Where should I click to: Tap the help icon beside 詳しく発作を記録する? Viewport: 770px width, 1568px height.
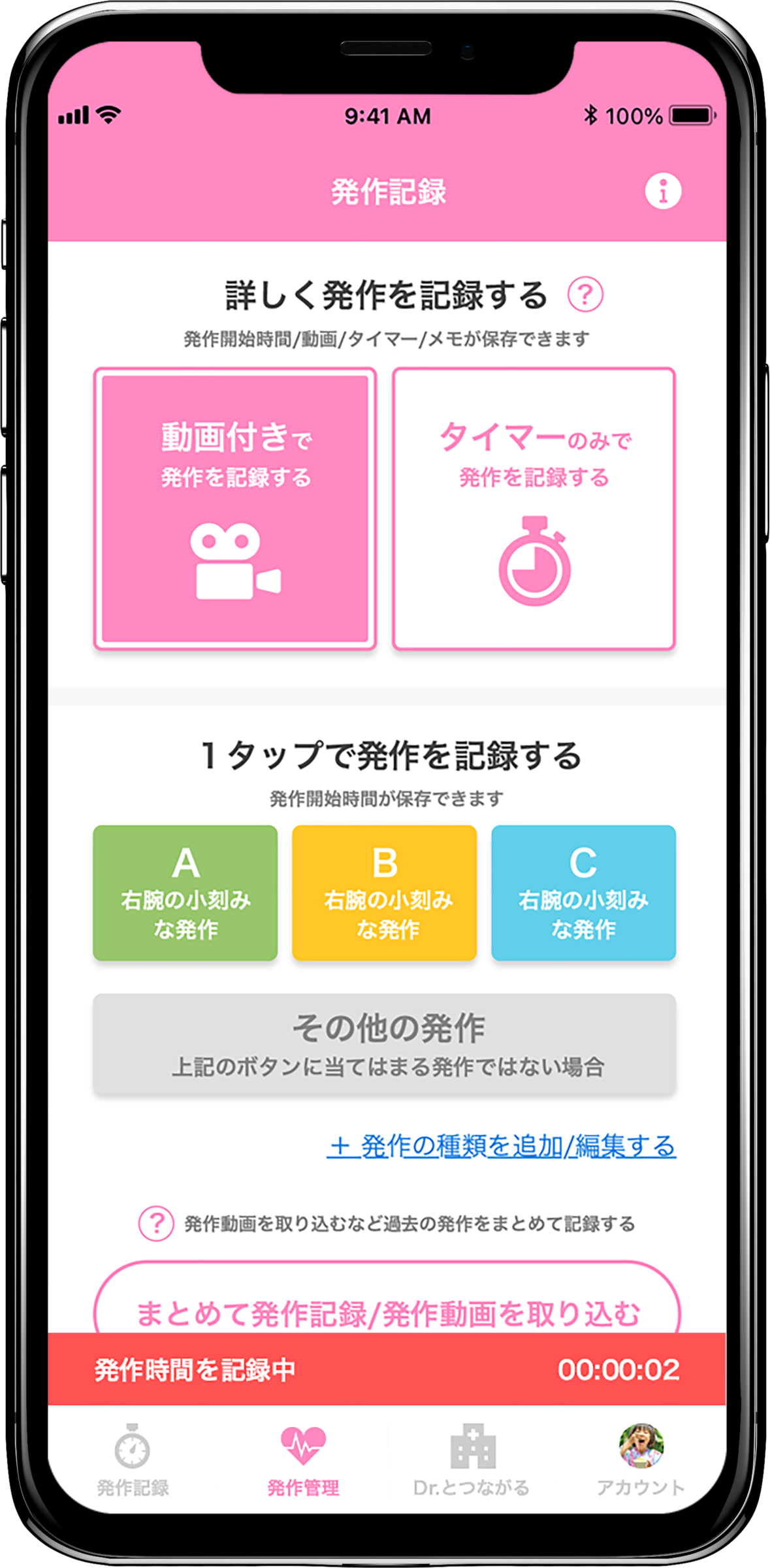click(585, 295)
